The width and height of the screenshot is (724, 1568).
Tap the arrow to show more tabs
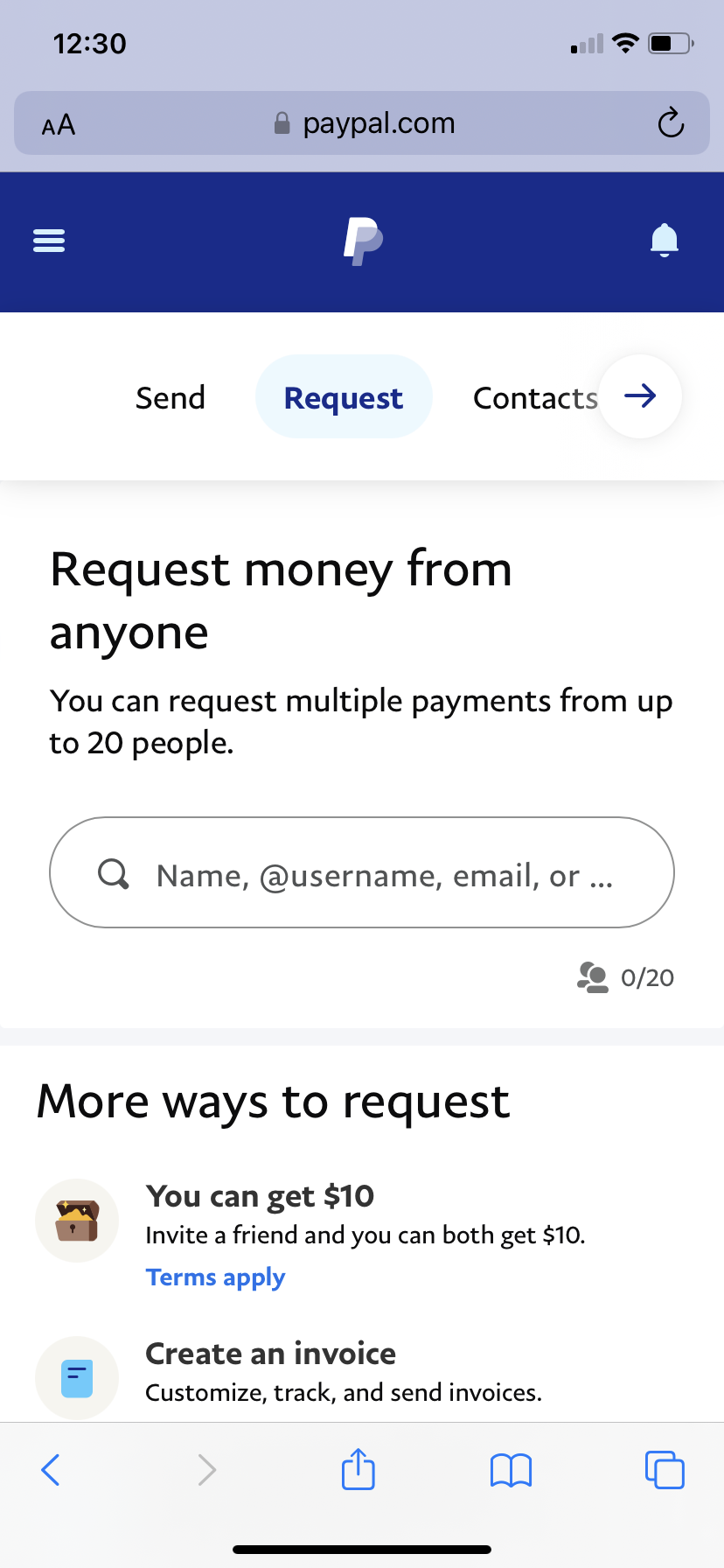pos(640,396)
